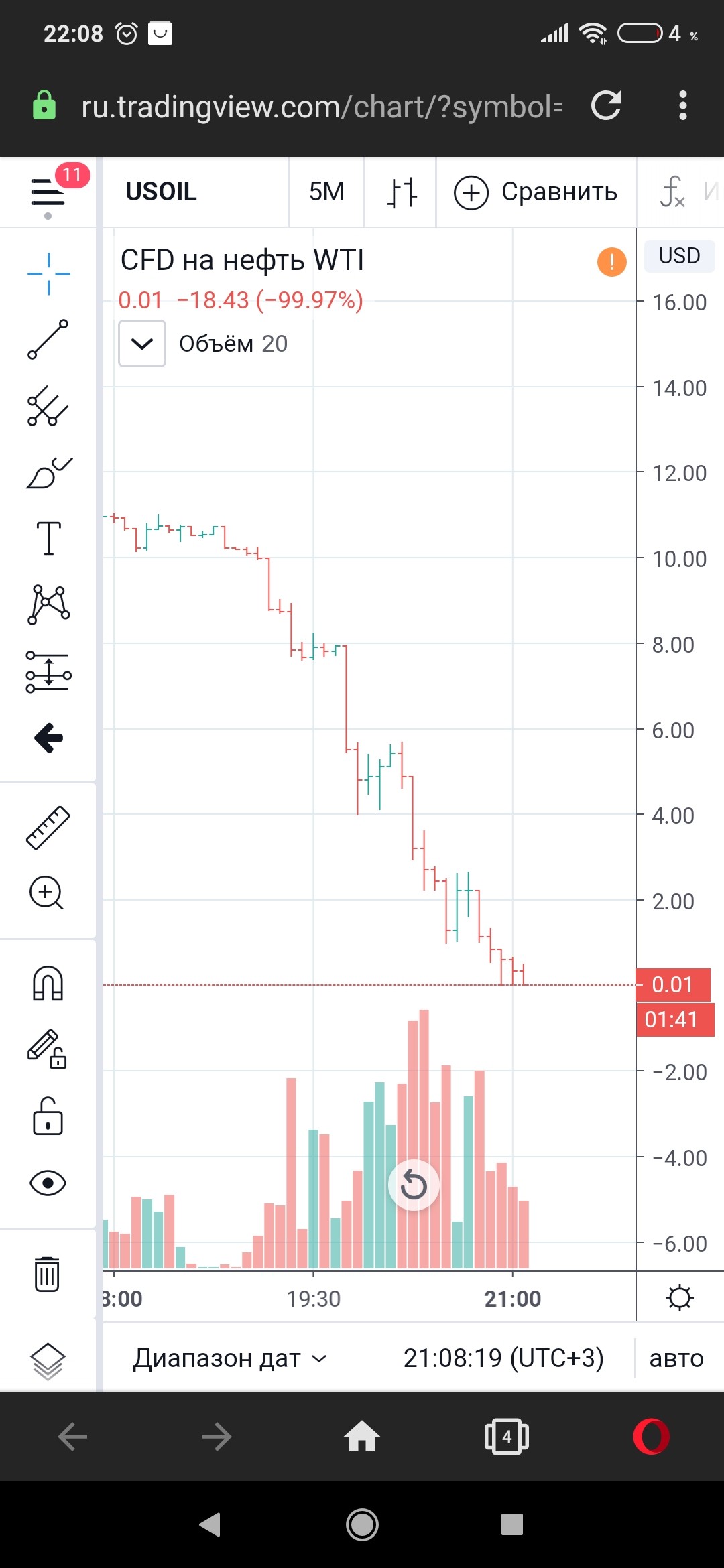Reload the page in the browser
Viewport: 724px width, 1568px height.
tap(606, 106)
